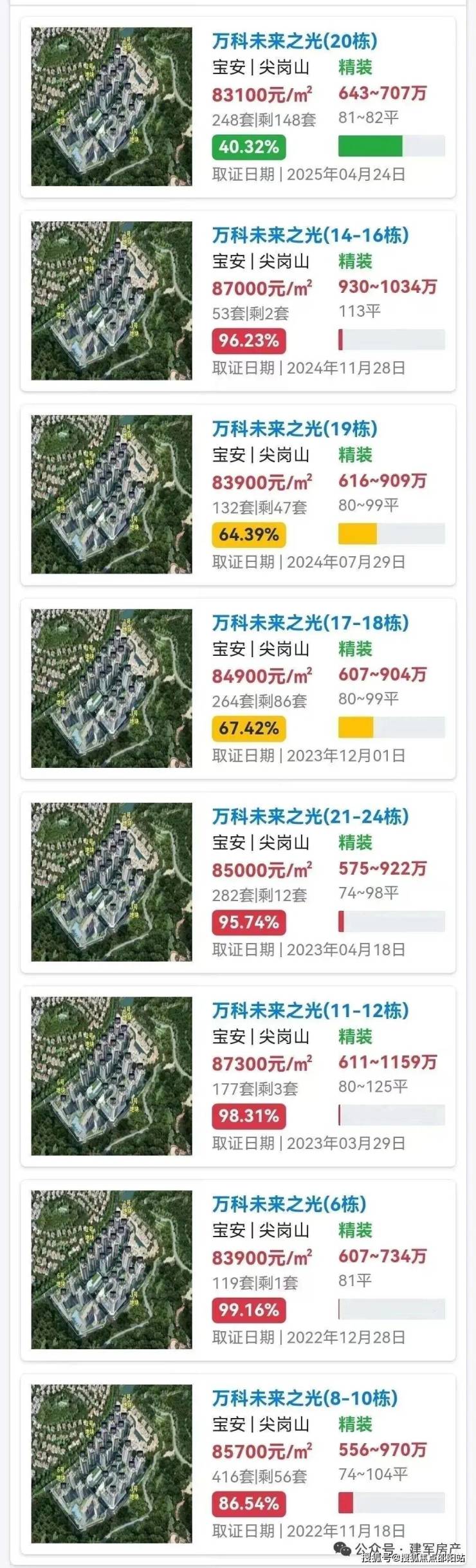The width and height of the screenshot is (476, 1568).
Task: Open the 万科未来之光(14-16栋) listing card
Action: point(238,301)
